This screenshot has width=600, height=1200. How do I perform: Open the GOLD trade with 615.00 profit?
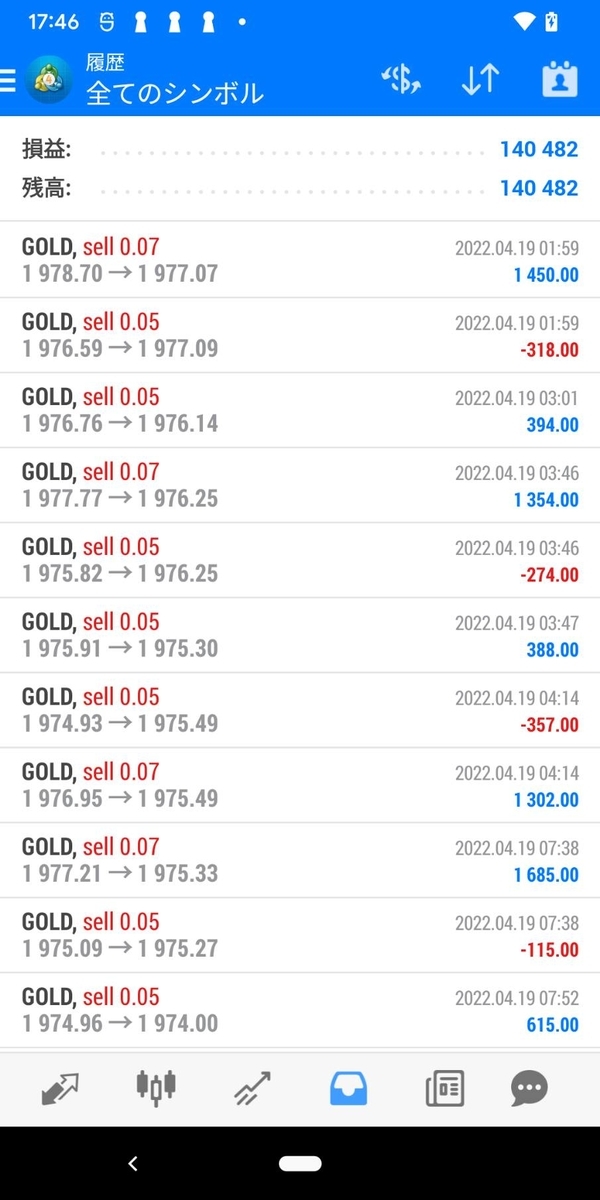300,1010
